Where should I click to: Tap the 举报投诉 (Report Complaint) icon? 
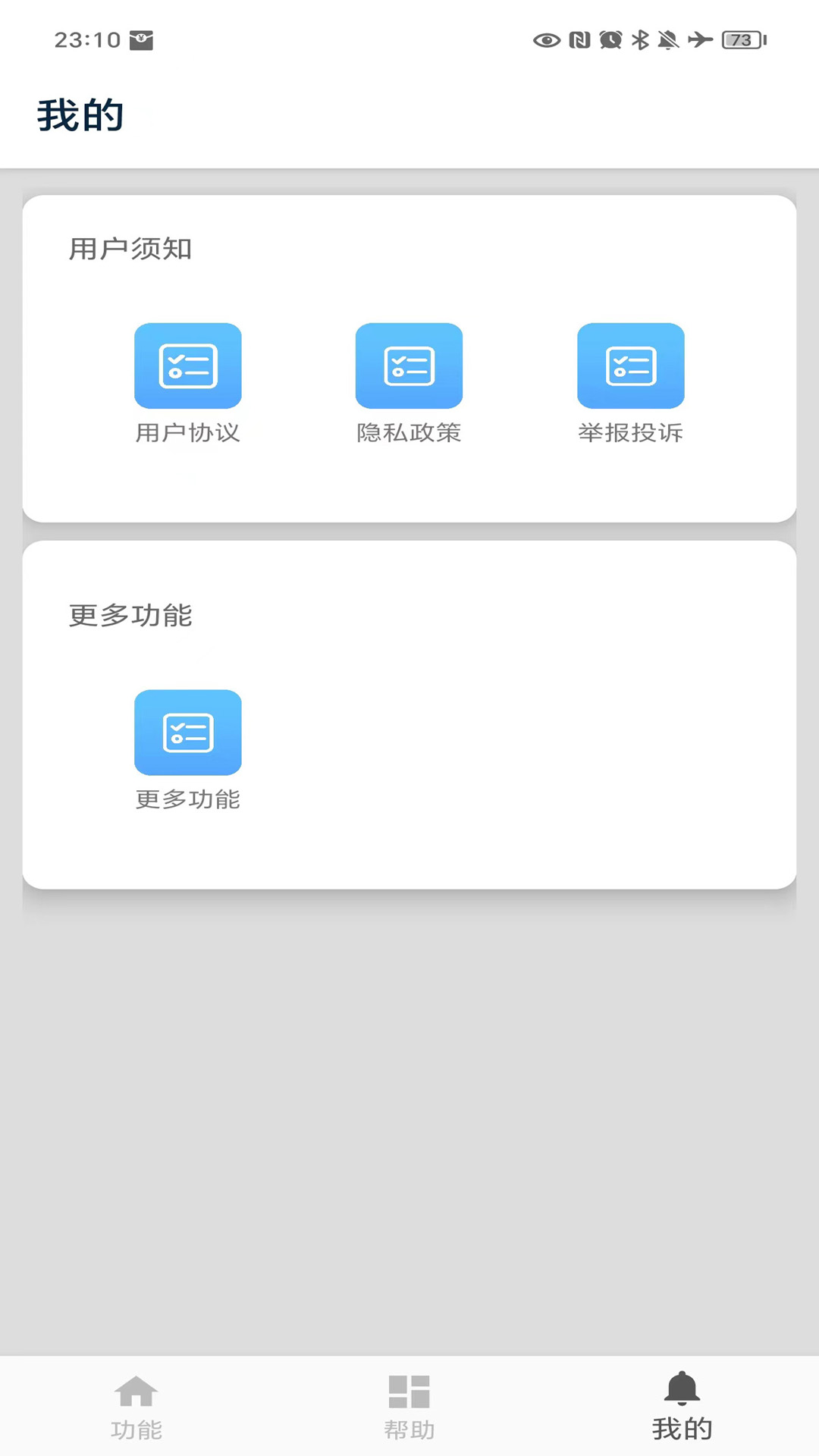click(631, 365)
